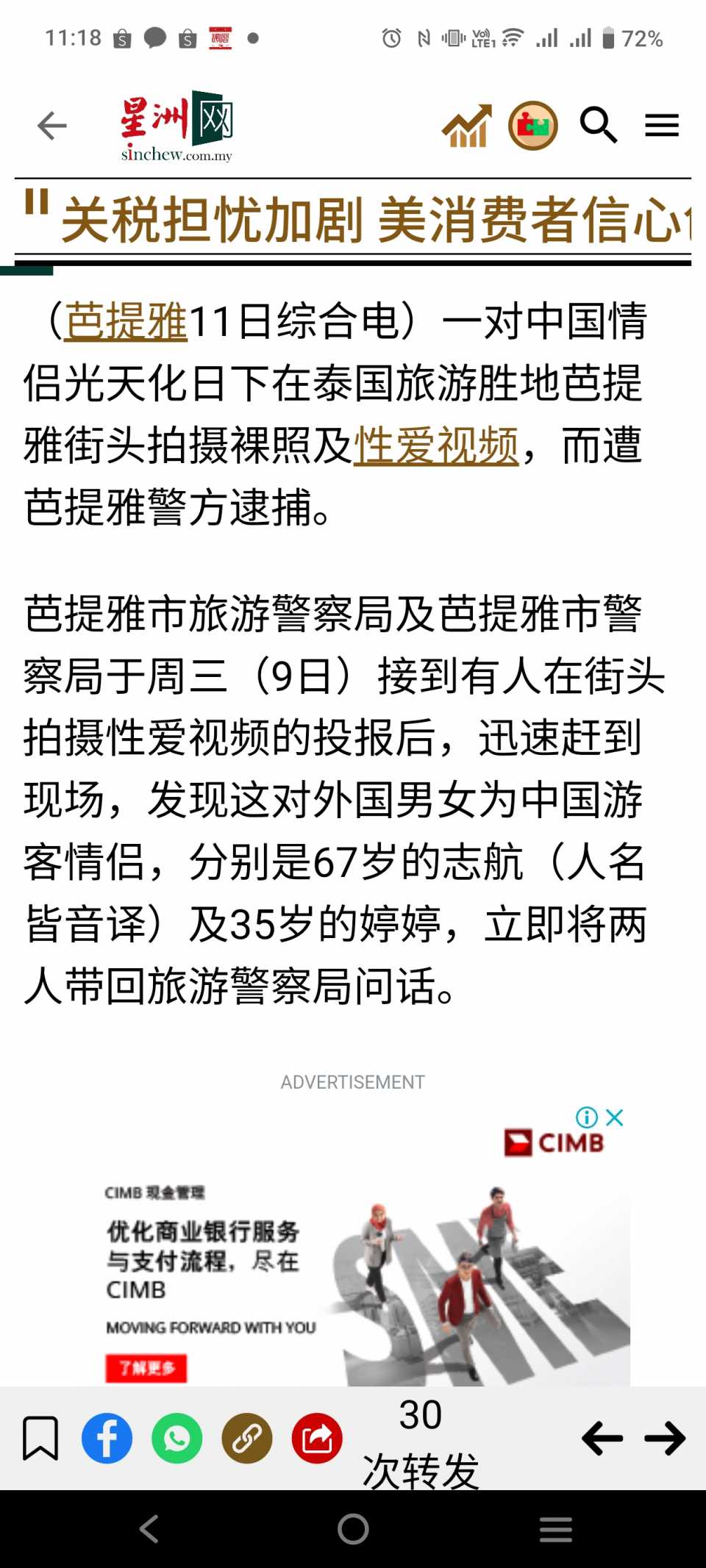Viewport: 706px width, 1568px height.
Task: Close the CIMB ad
Action: point(615,1117)
